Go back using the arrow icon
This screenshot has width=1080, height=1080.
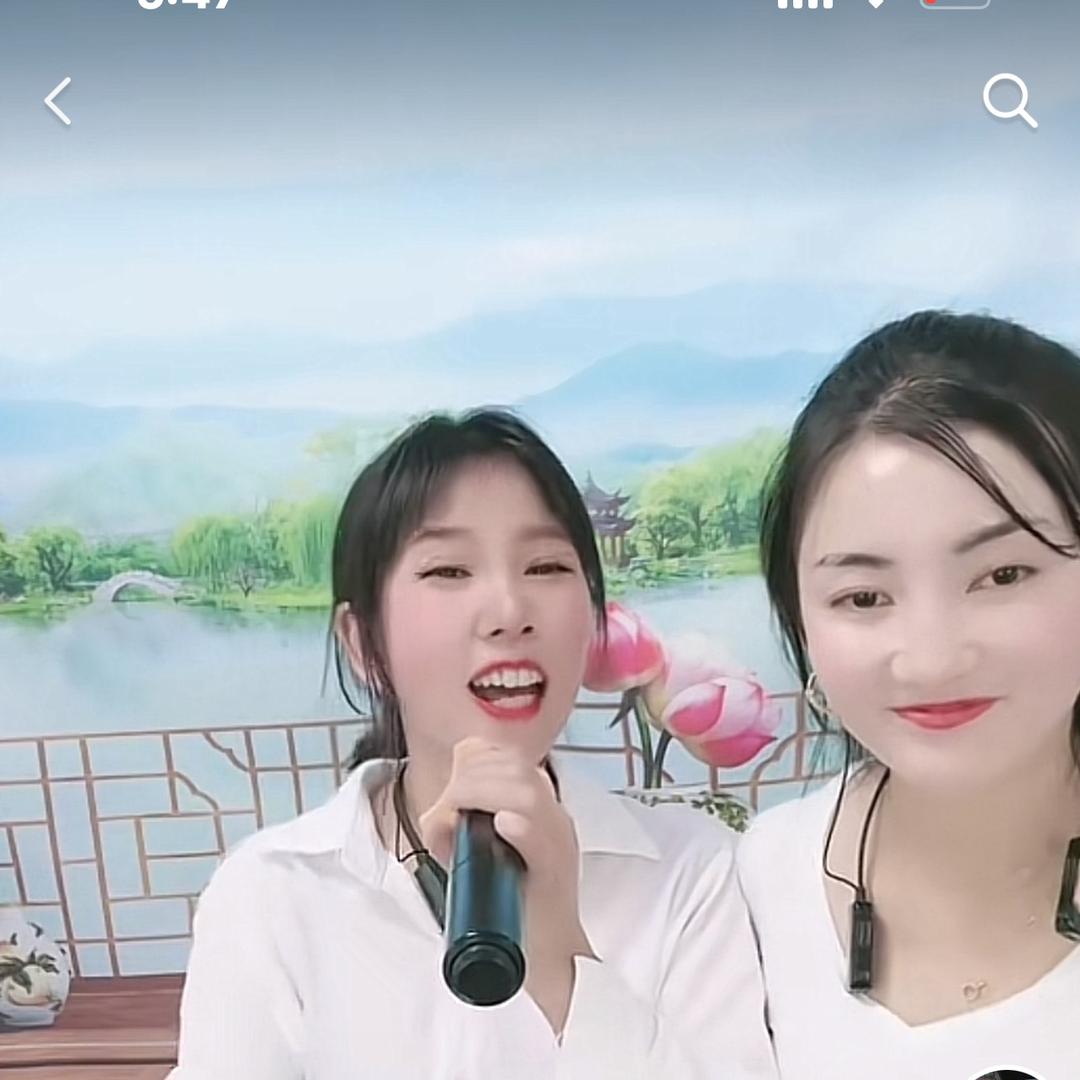tap(58, 101)
